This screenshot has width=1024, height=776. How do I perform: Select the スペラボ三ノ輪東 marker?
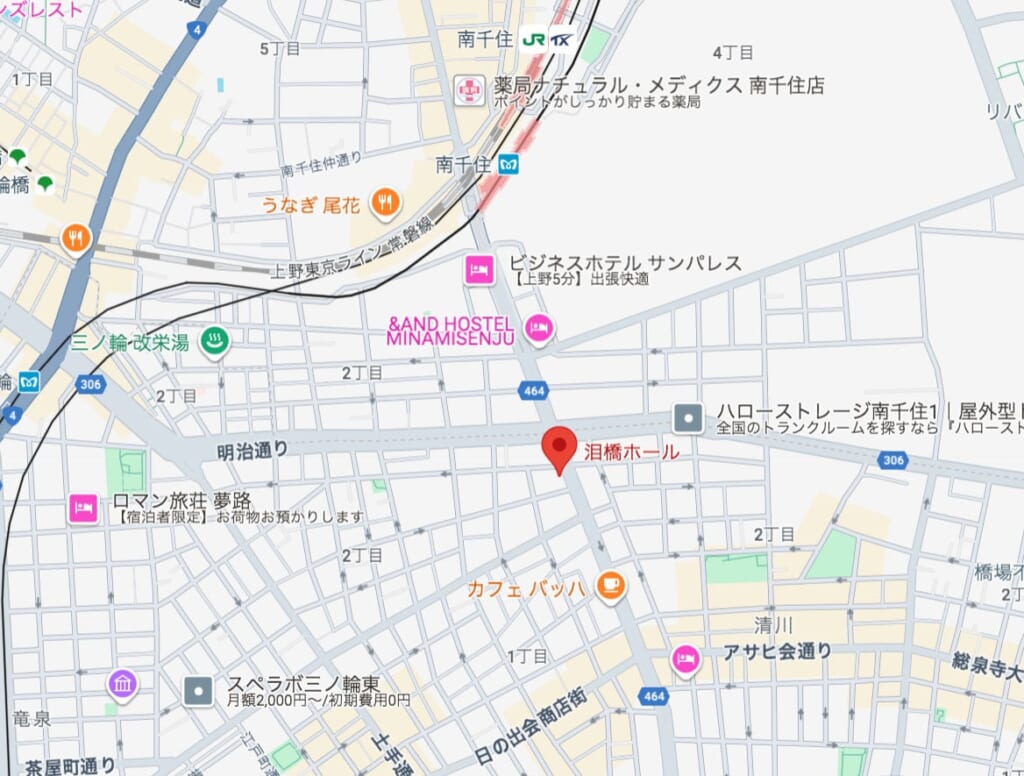[x=199, y=690]
